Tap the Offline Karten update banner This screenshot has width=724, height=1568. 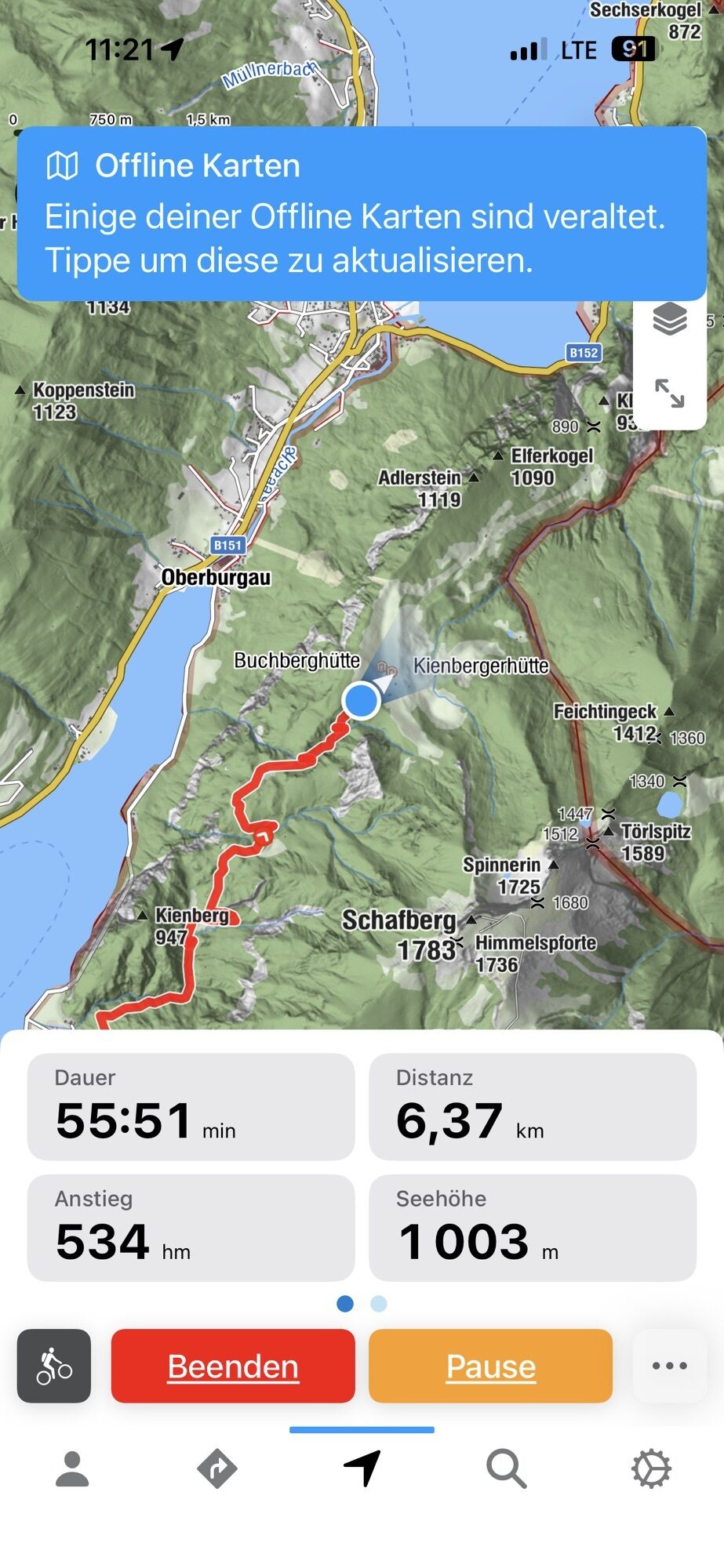tap(362, 213)
